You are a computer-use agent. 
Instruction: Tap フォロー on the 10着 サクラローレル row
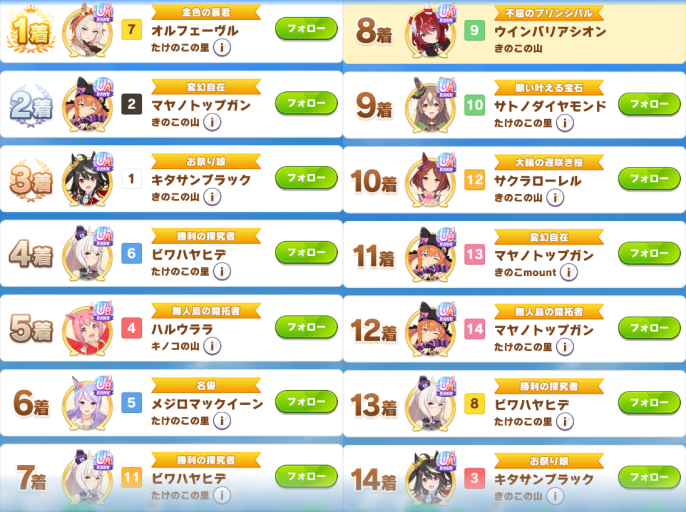649,178
